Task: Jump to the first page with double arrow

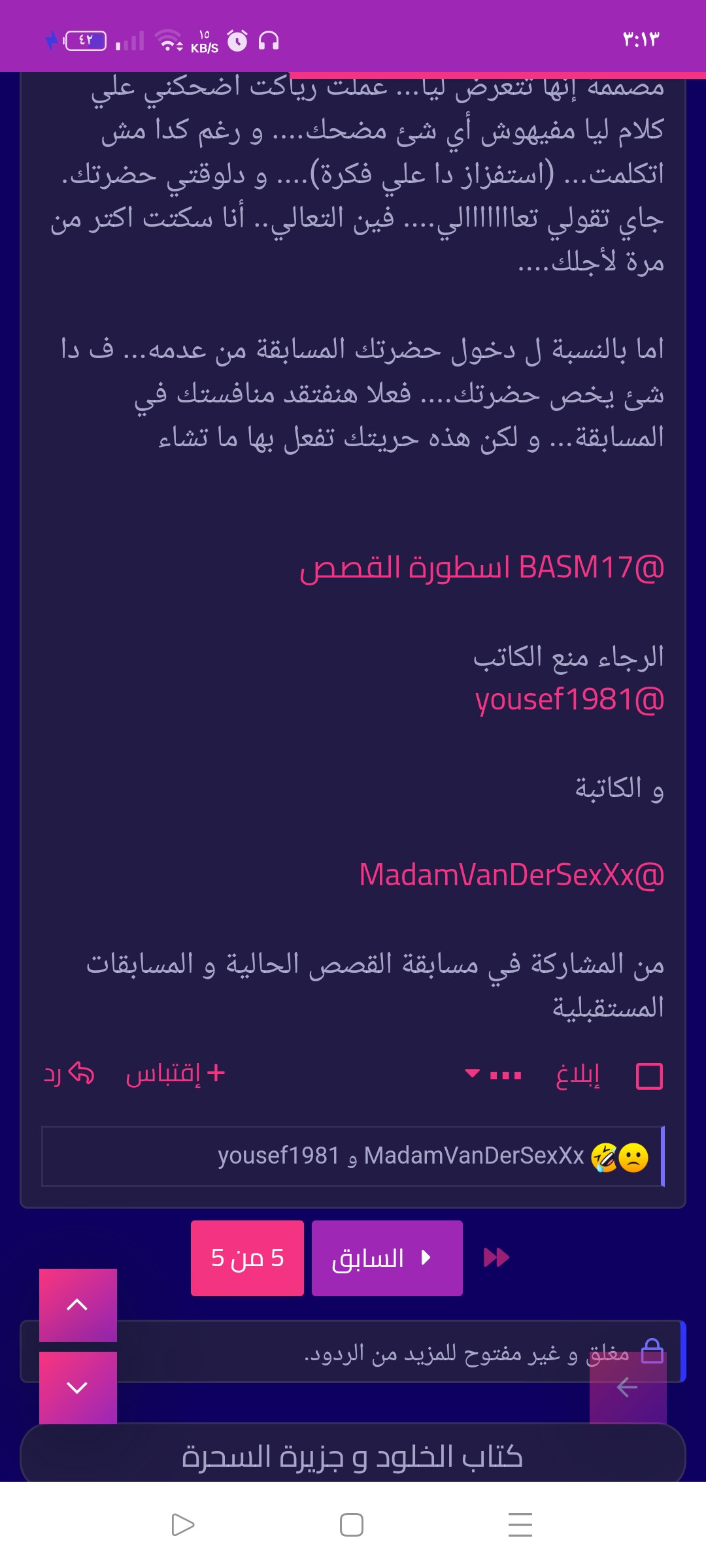Action: (x=496, y=1257)
